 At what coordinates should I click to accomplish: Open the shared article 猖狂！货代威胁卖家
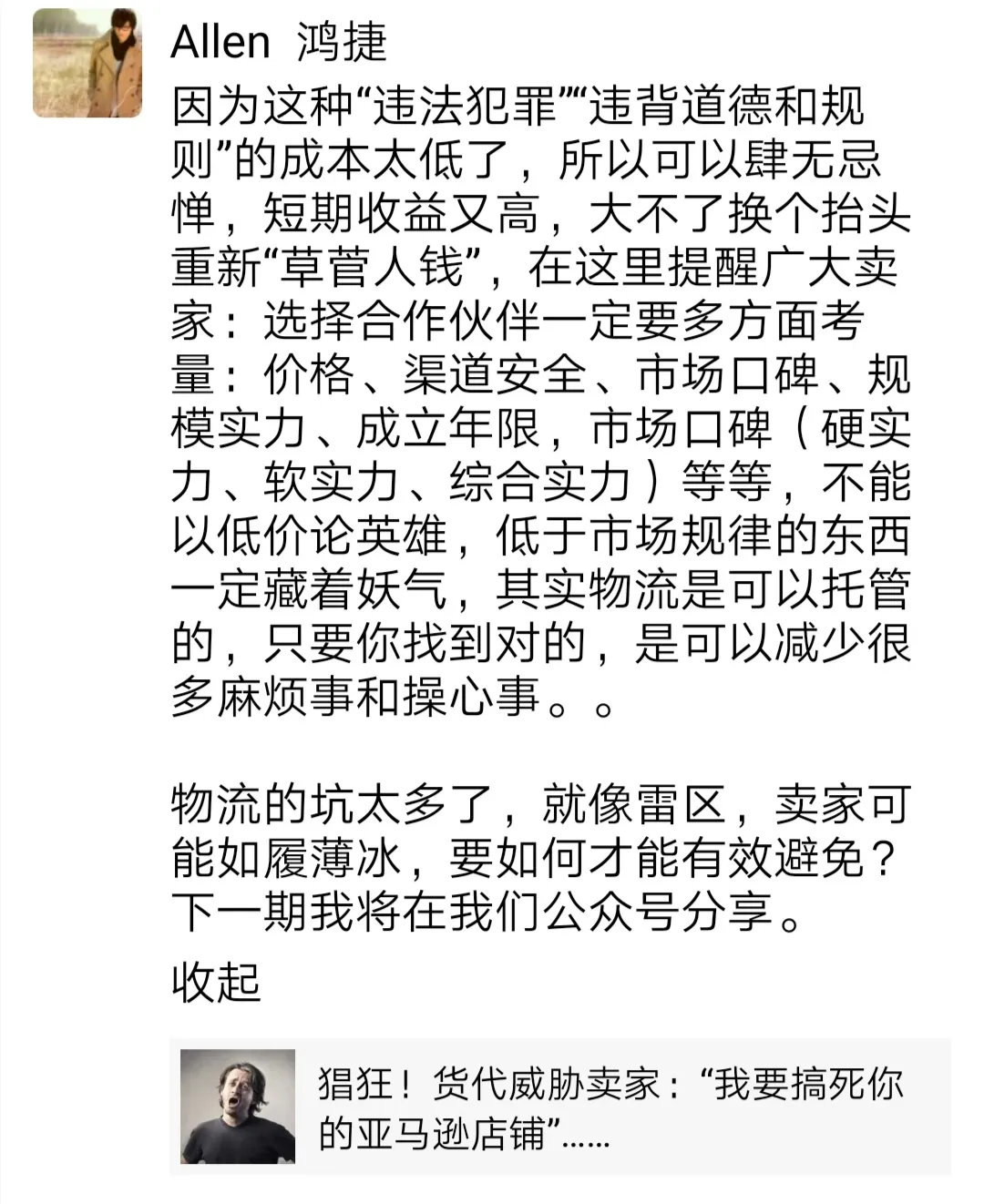(x=559, y=1107)
